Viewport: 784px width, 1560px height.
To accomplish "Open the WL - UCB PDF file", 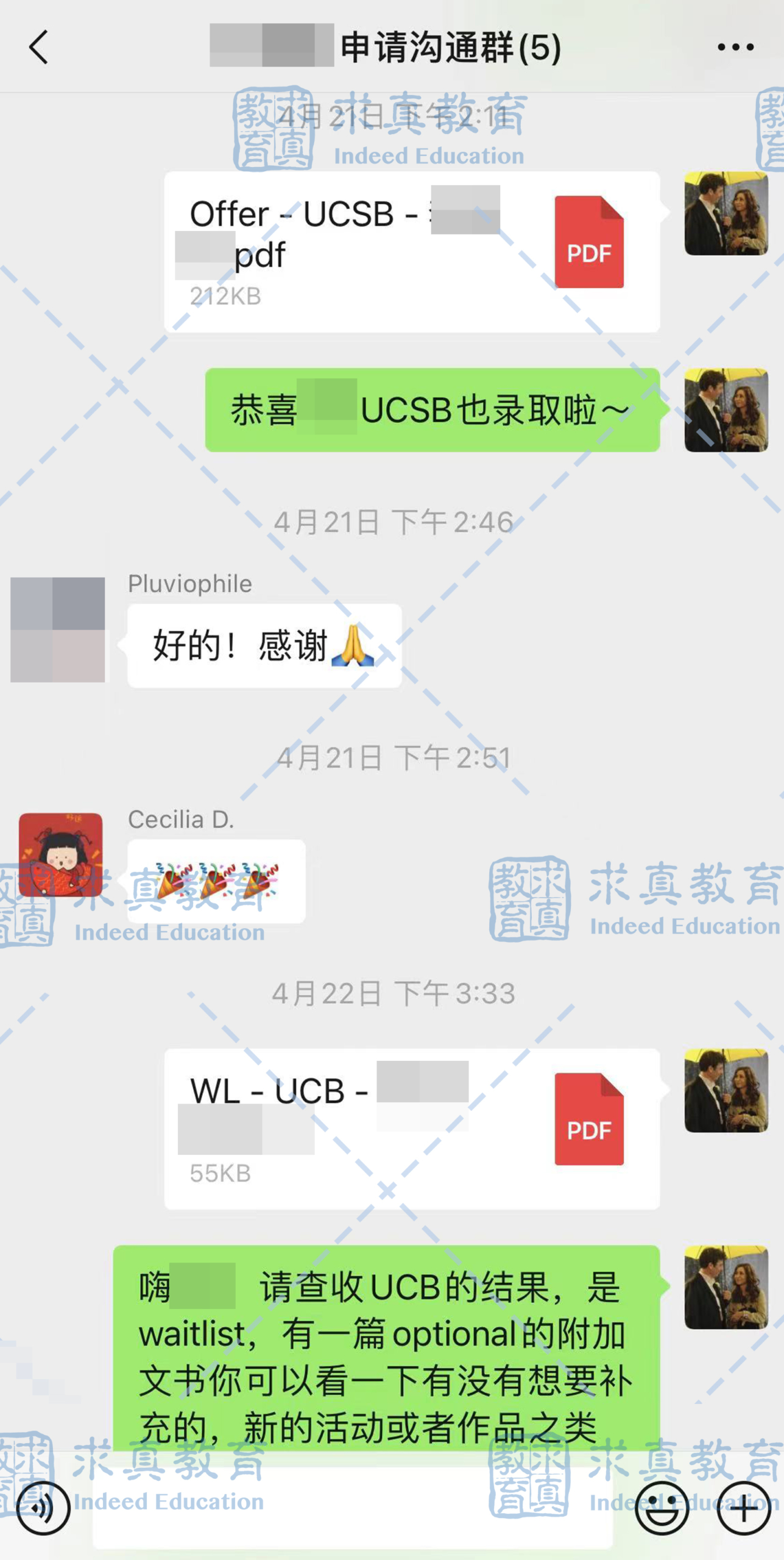I will tap(412, 1129).
